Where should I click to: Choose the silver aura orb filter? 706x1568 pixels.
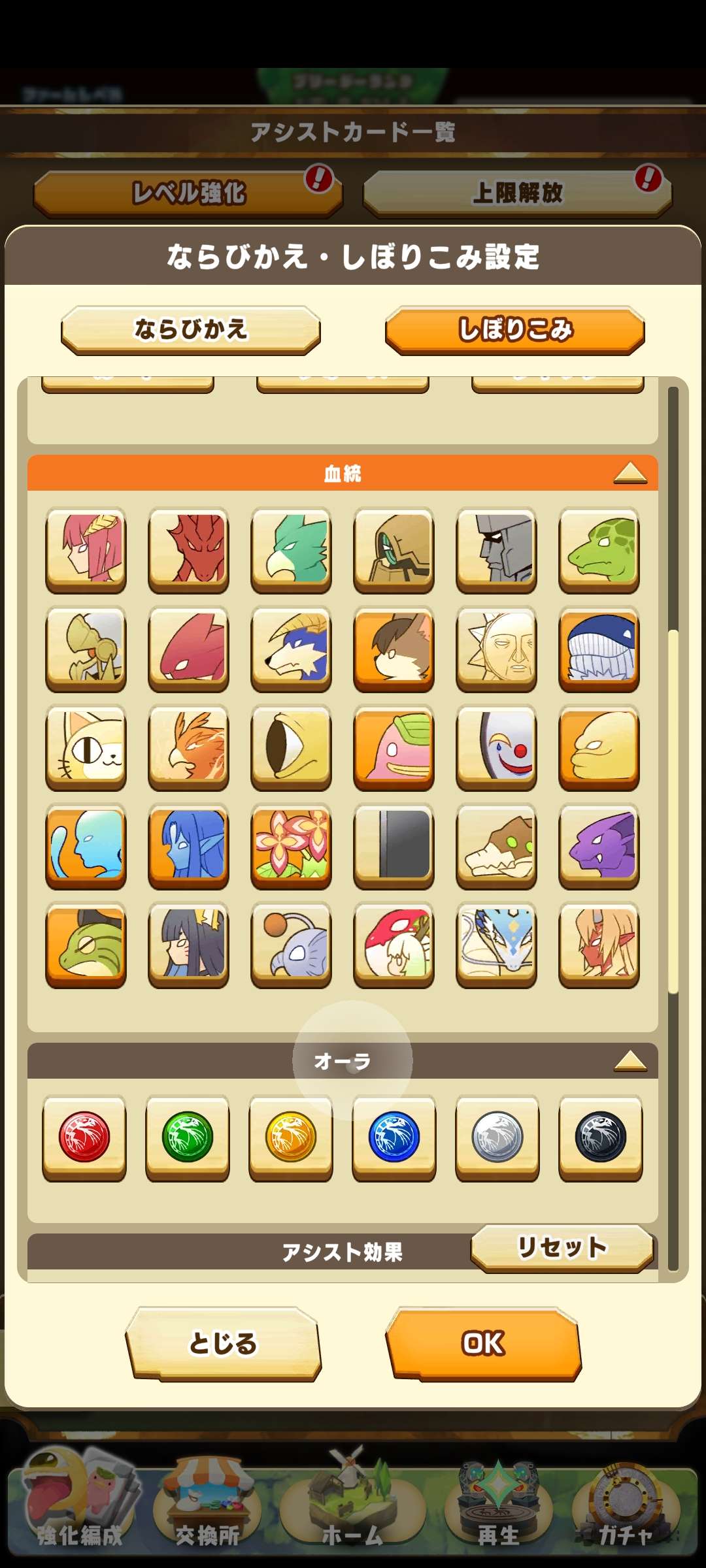click(497, 1137)
